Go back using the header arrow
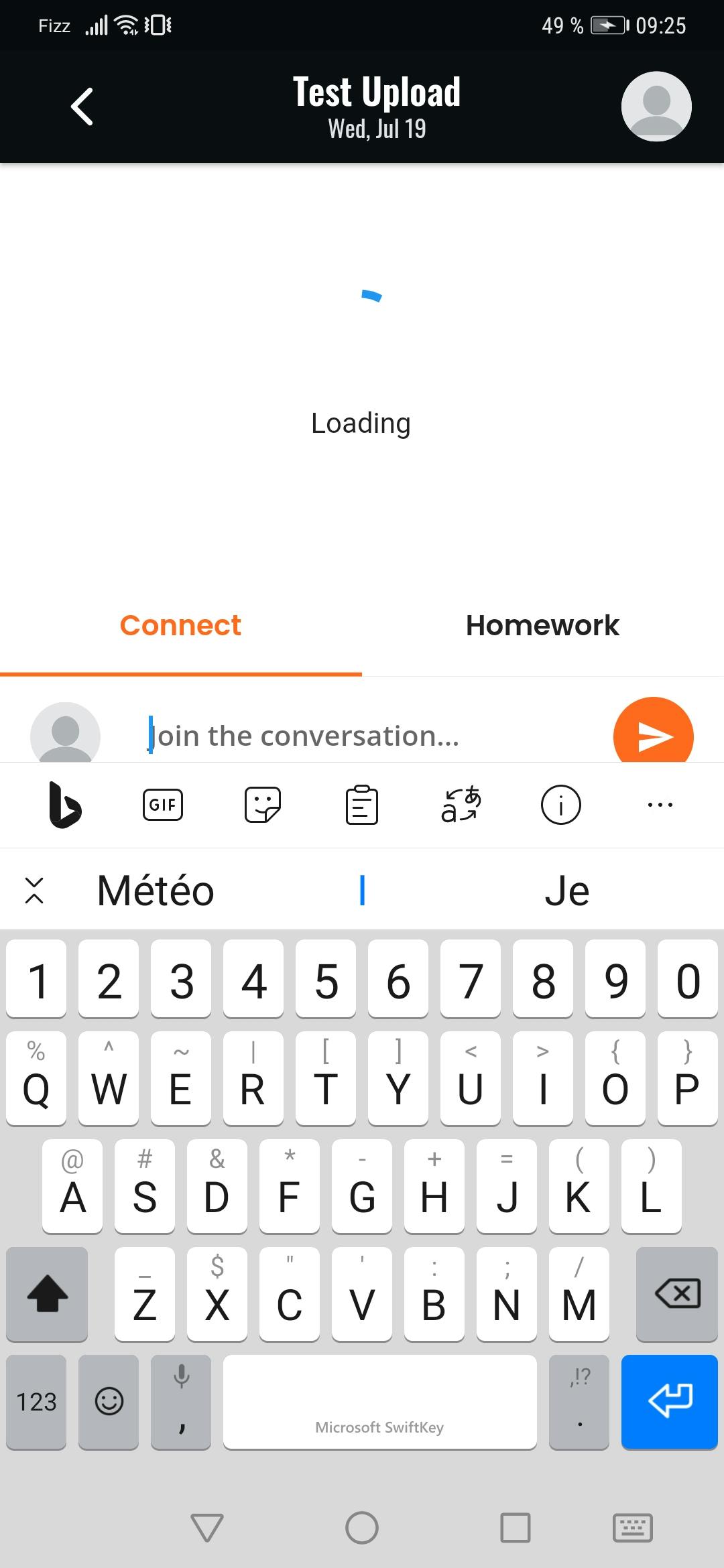The width and height of the screenshot is (724, 1568). [x=82, y=107]
